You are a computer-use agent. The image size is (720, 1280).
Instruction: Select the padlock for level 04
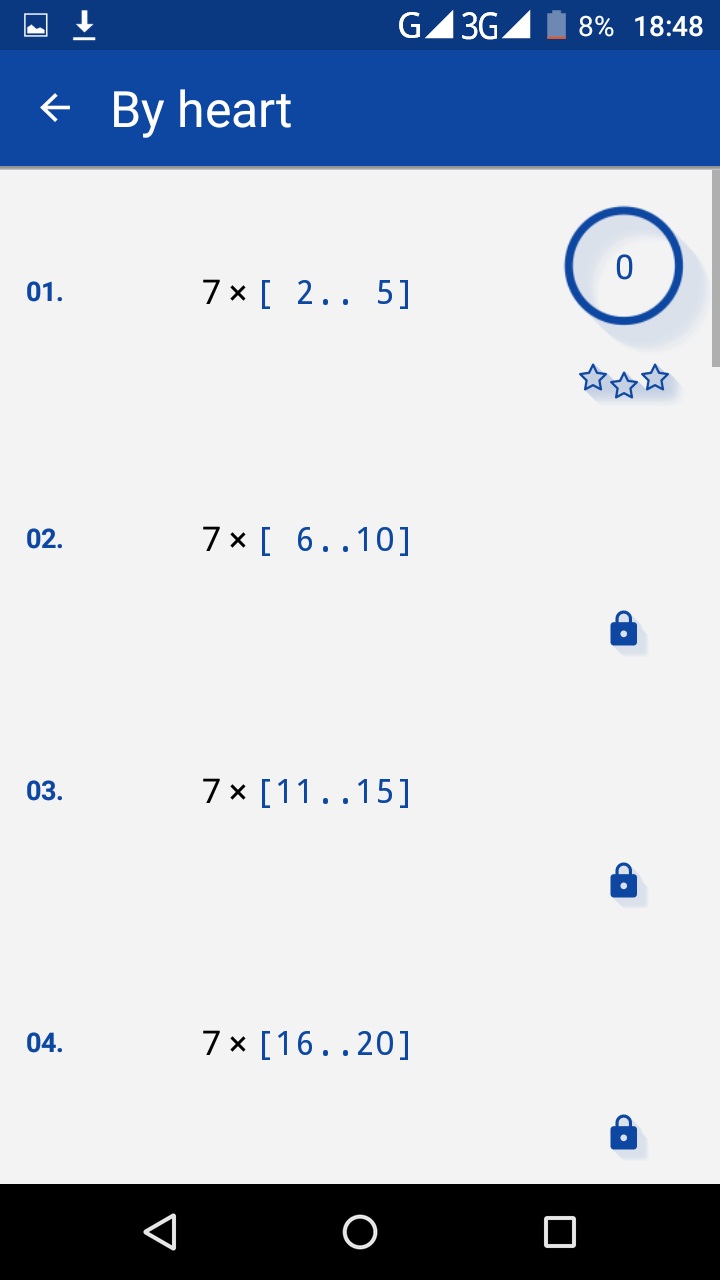coord(623,1133)
